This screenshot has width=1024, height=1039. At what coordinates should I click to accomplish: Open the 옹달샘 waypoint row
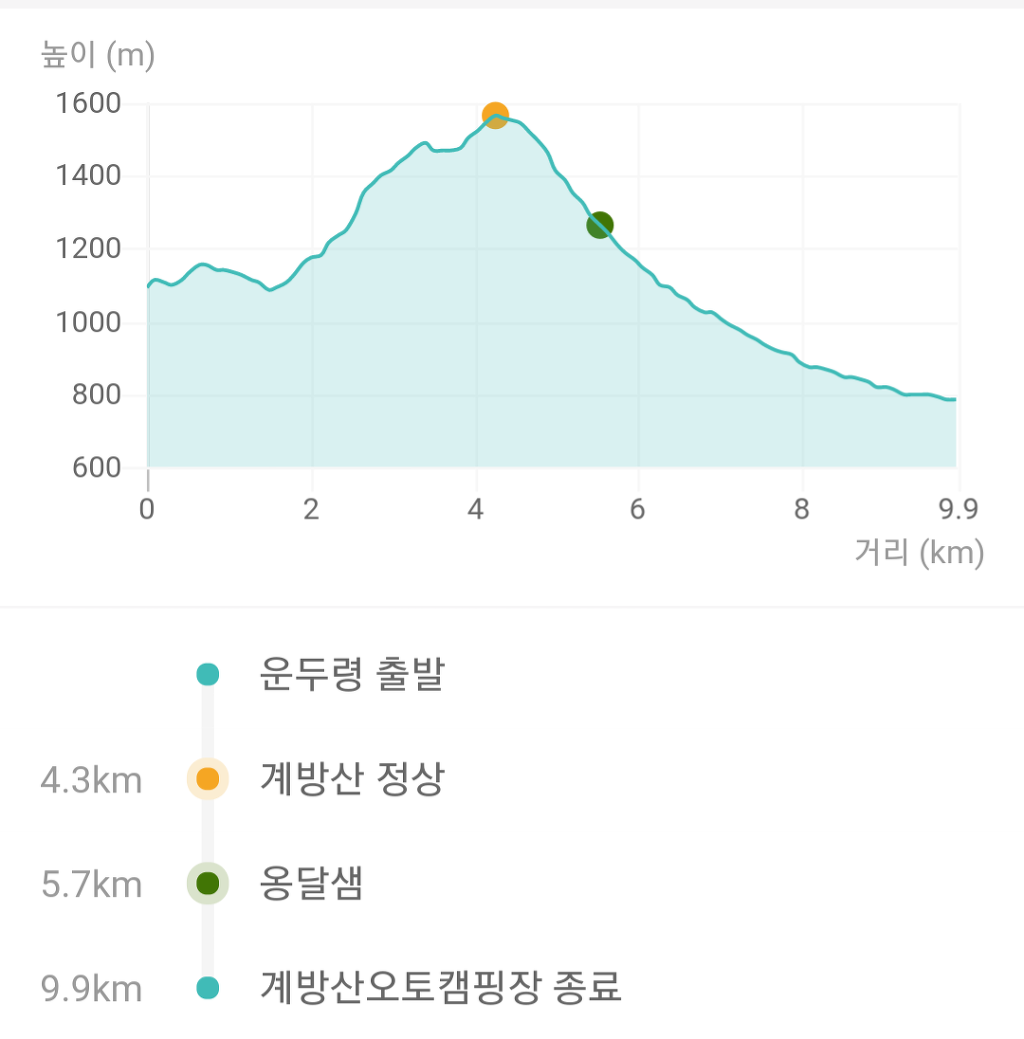coord(311,884)
